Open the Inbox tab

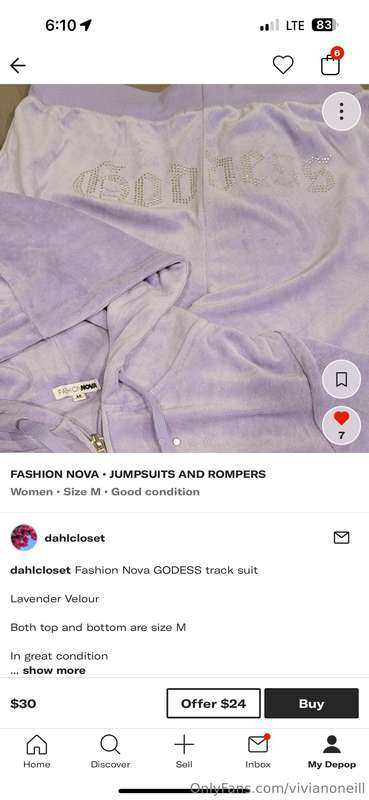pyautogui.click(x=258, y=752)
